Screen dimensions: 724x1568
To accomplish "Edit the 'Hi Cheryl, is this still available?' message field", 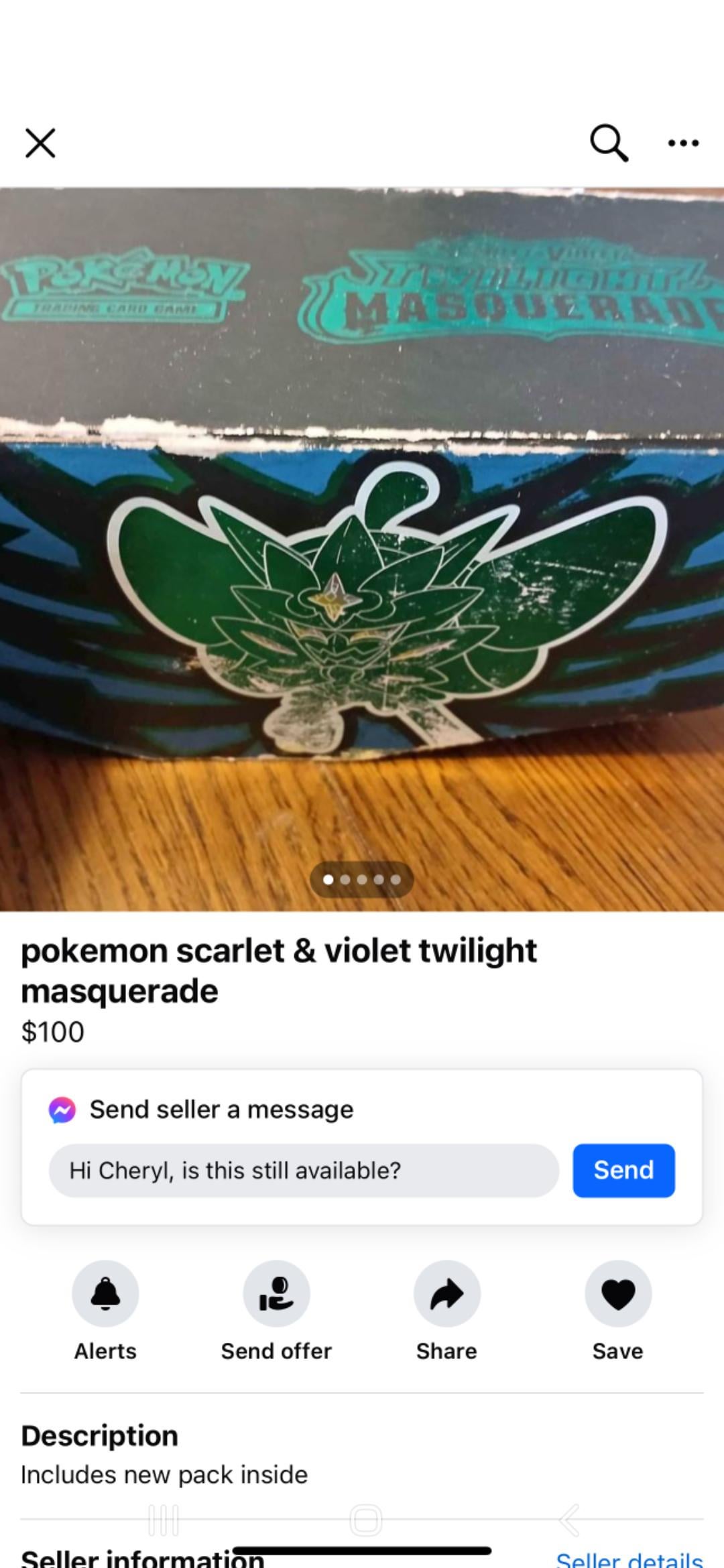I will tap(304, 1171).
